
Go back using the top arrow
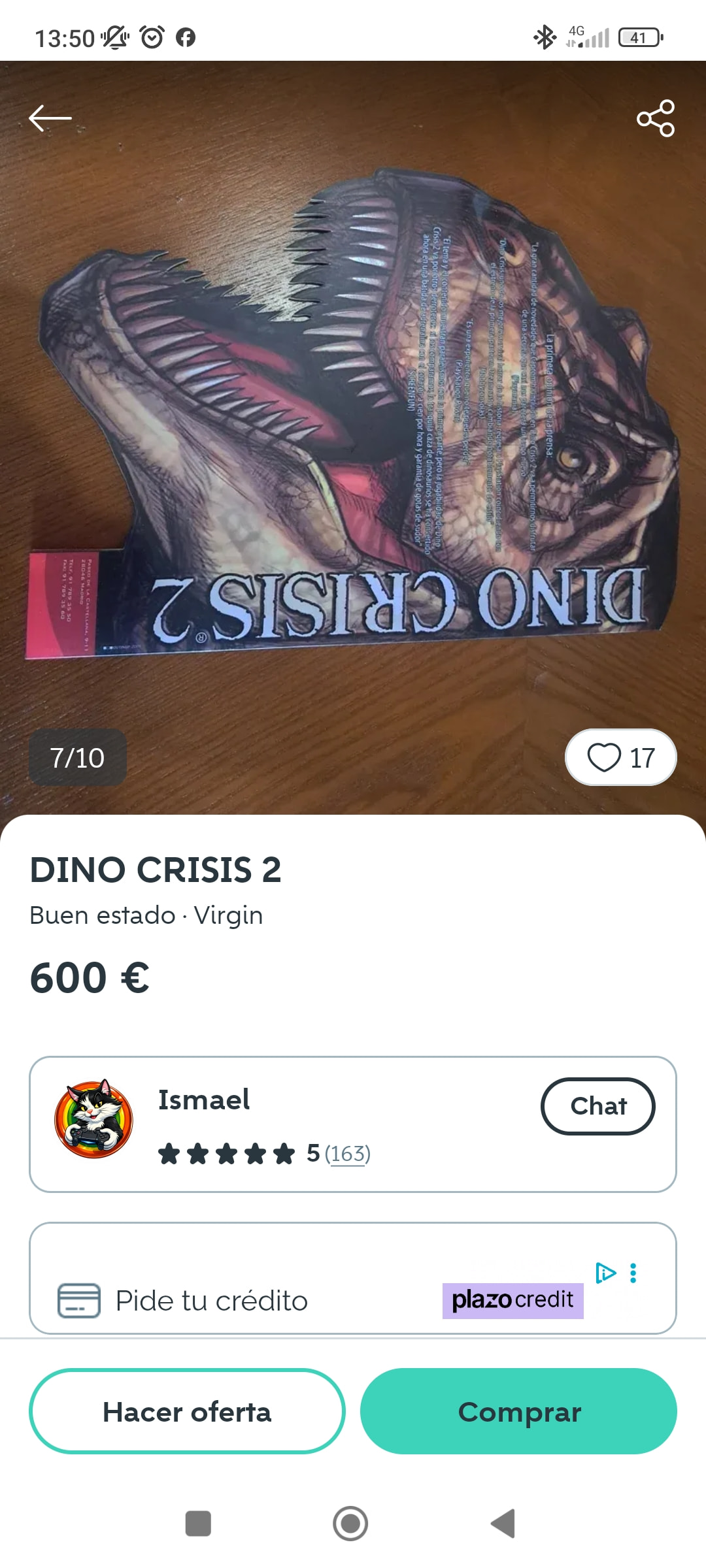[x=50, y=118]
